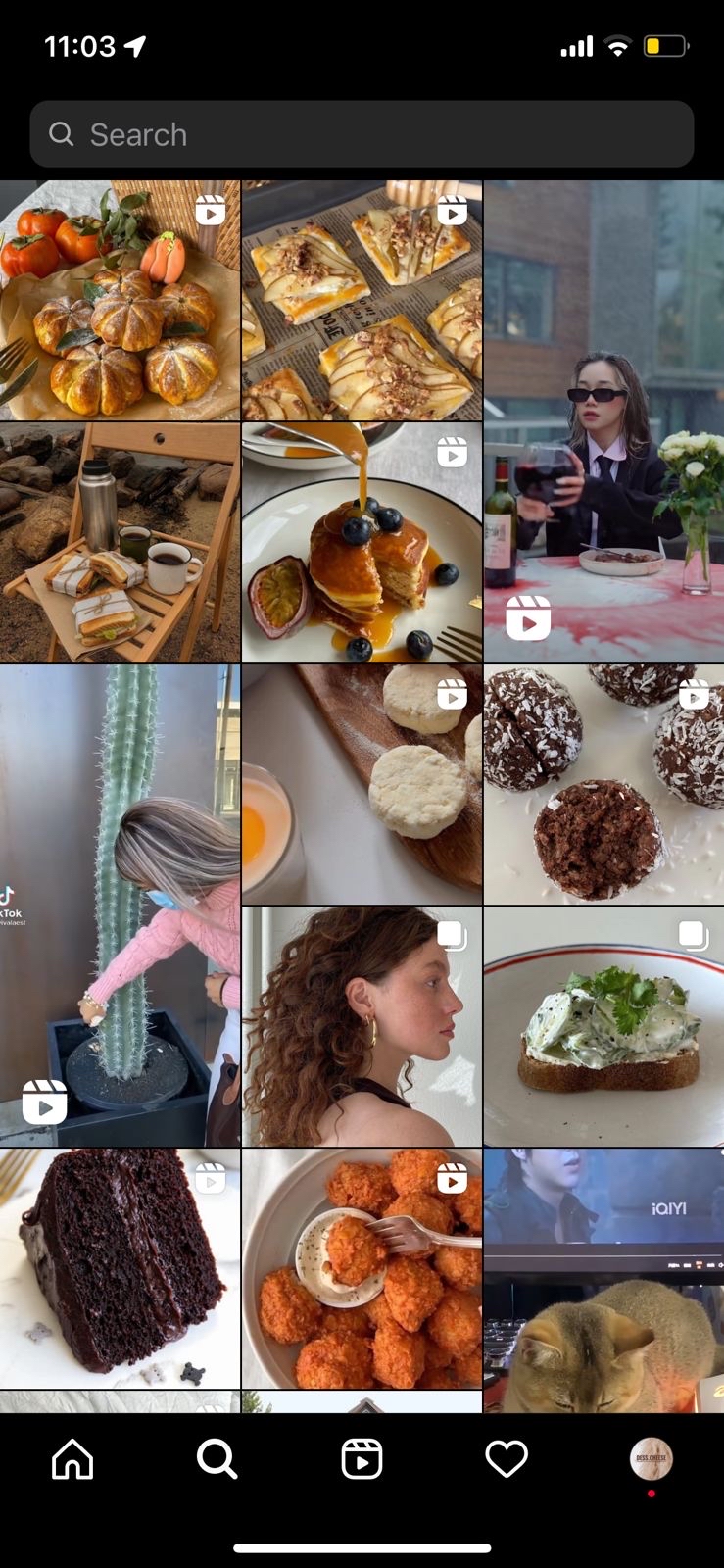This screenshot has width=724, height=1568.
Task: Open your profile tab
Action: click(x=651, y=1458)
